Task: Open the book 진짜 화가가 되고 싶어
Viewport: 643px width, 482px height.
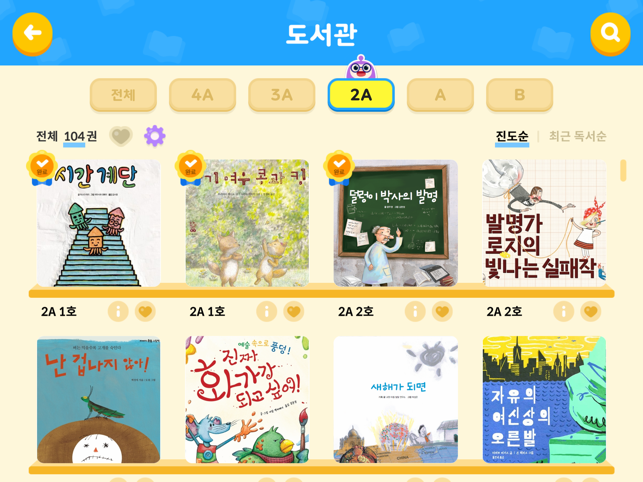Action: (247, 400)
